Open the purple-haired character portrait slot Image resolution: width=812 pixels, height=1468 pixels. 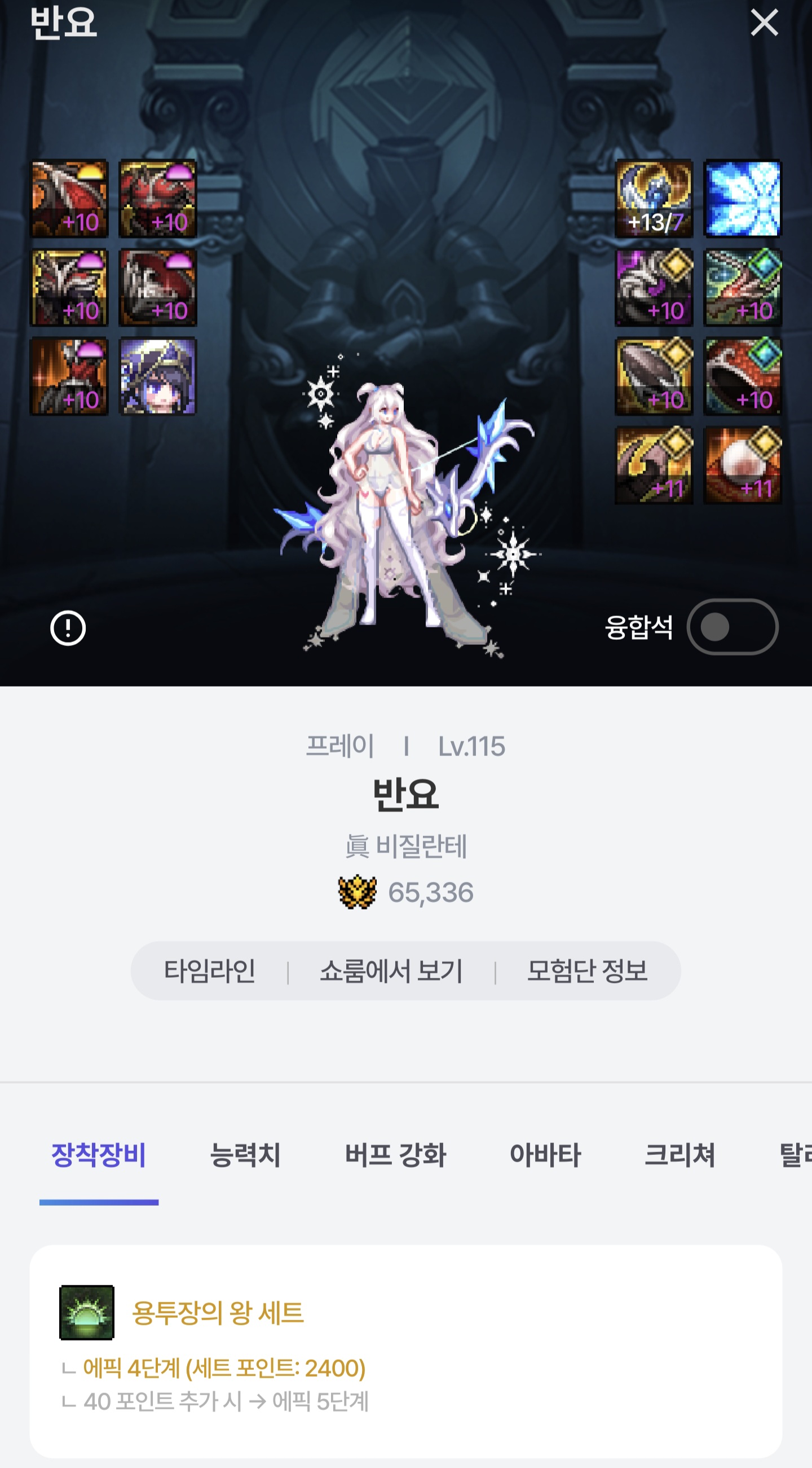158,376
